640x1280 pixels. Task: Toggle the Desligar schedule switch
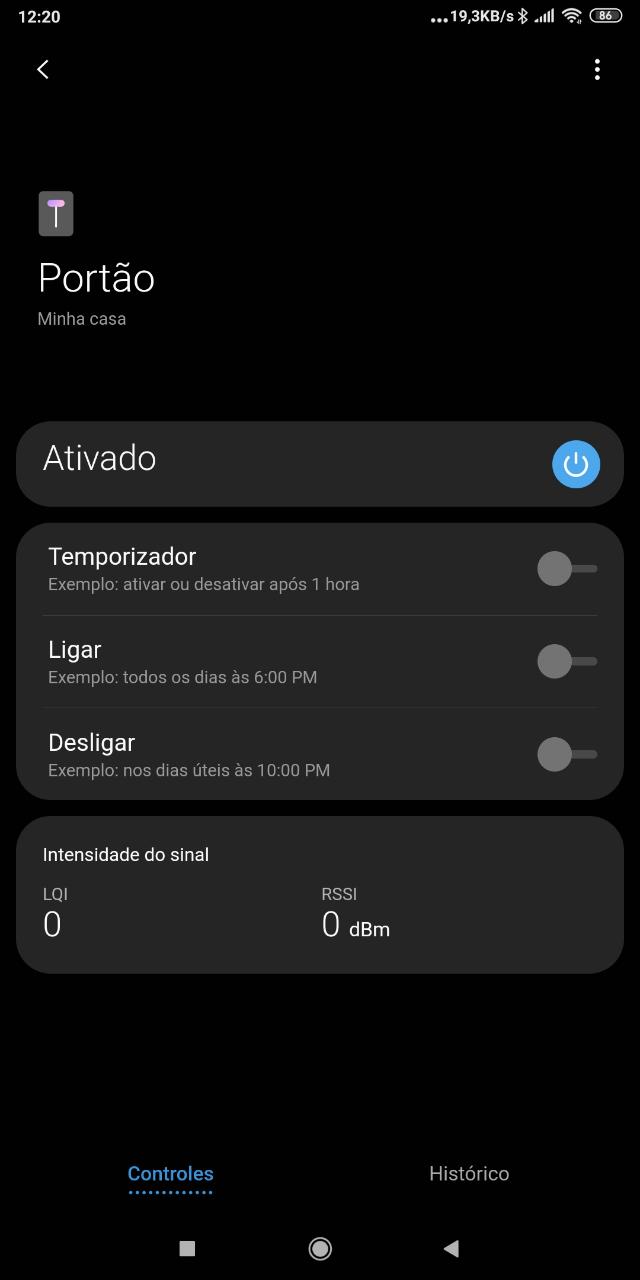567,754
